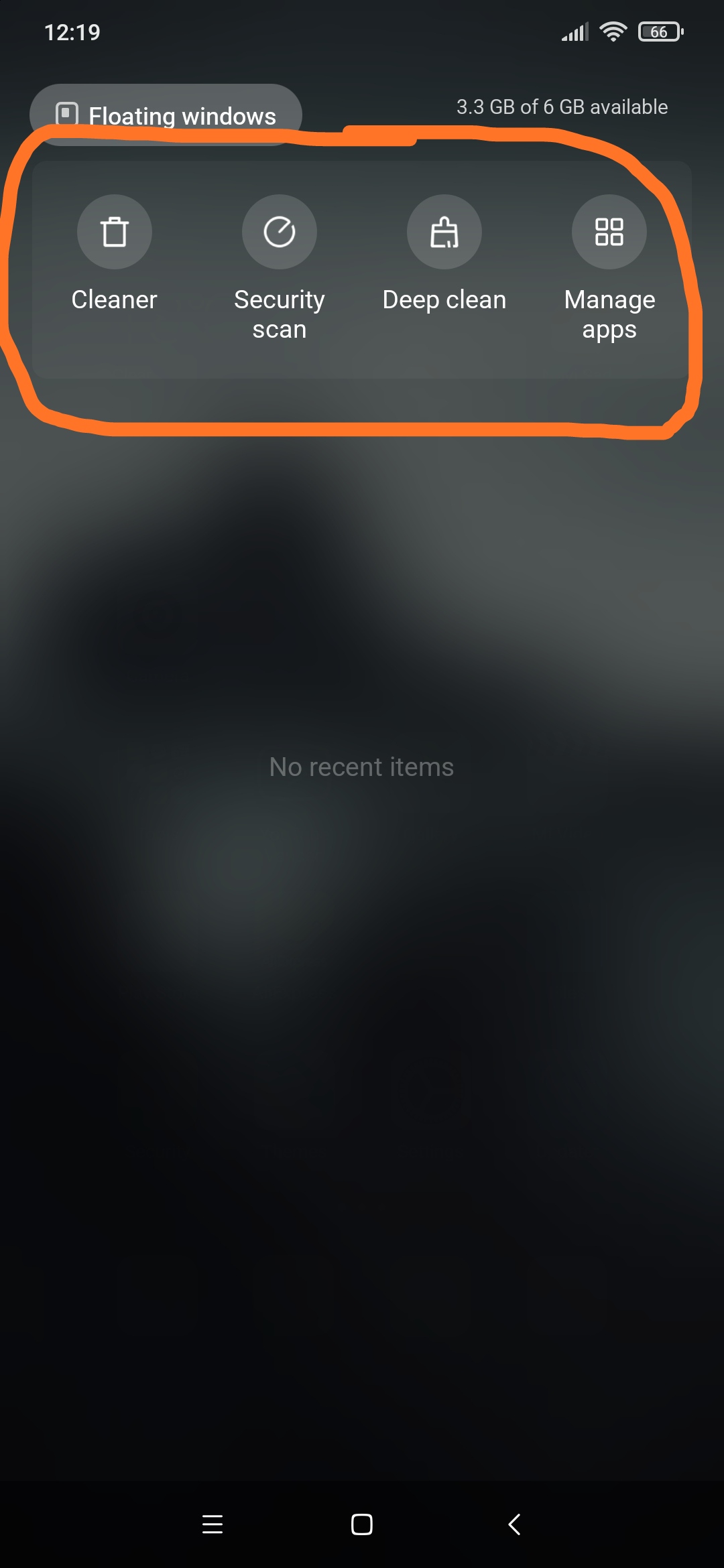
Task: Open the Floating windows button
Action: point(166,115)
